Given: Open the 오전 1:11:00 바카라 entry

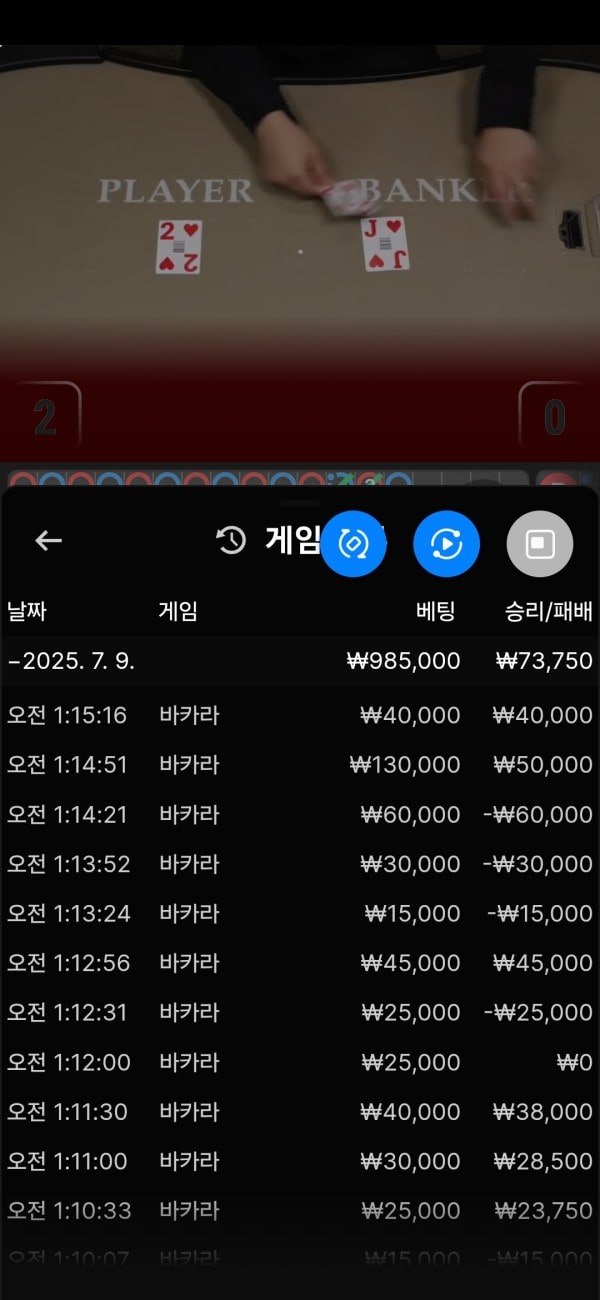Looking at the screenshot, I should click(x=300, y=1162).
